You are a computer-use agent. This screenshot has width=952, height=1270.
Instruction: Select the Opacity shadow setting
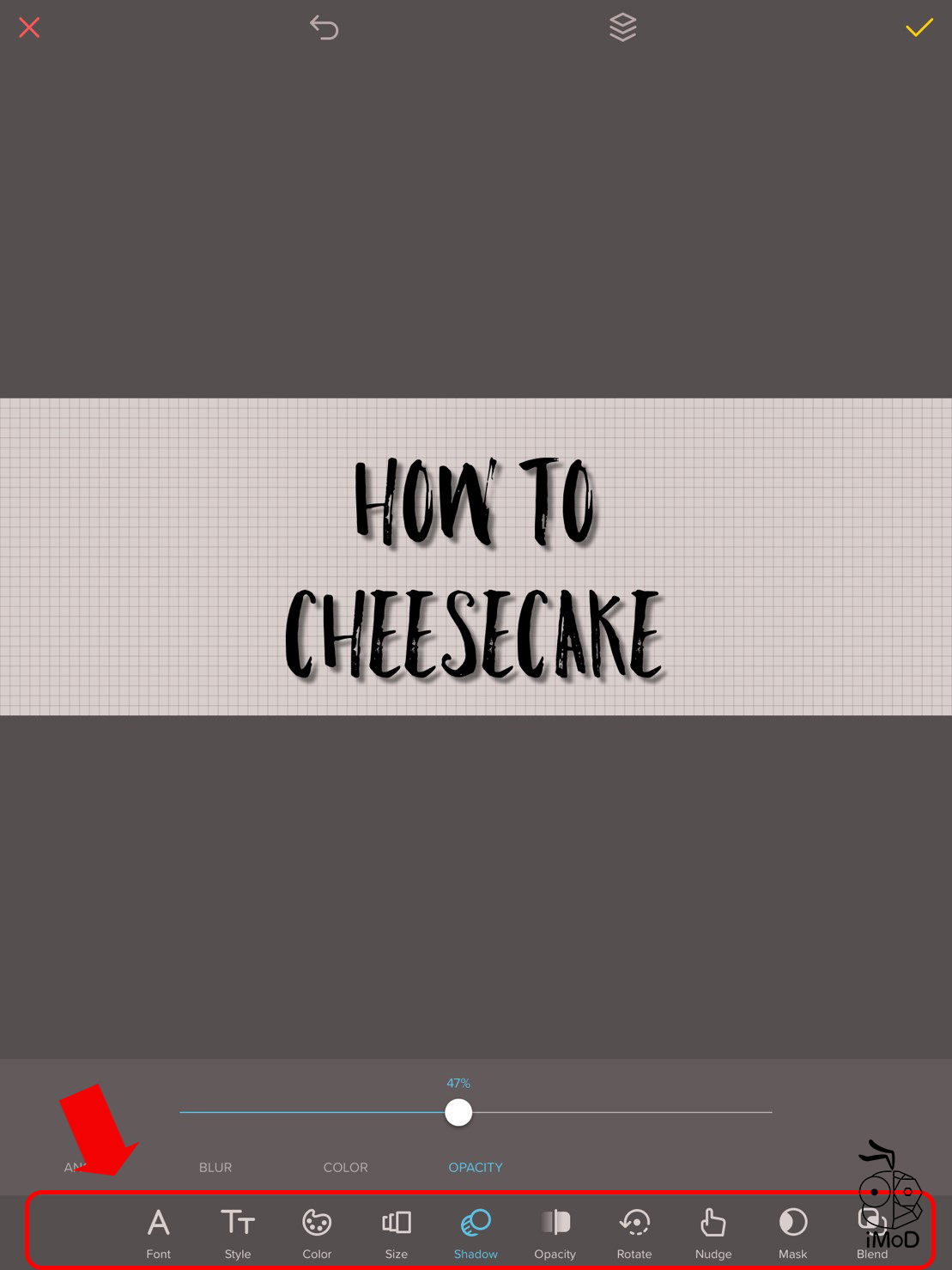point(475,1167)
